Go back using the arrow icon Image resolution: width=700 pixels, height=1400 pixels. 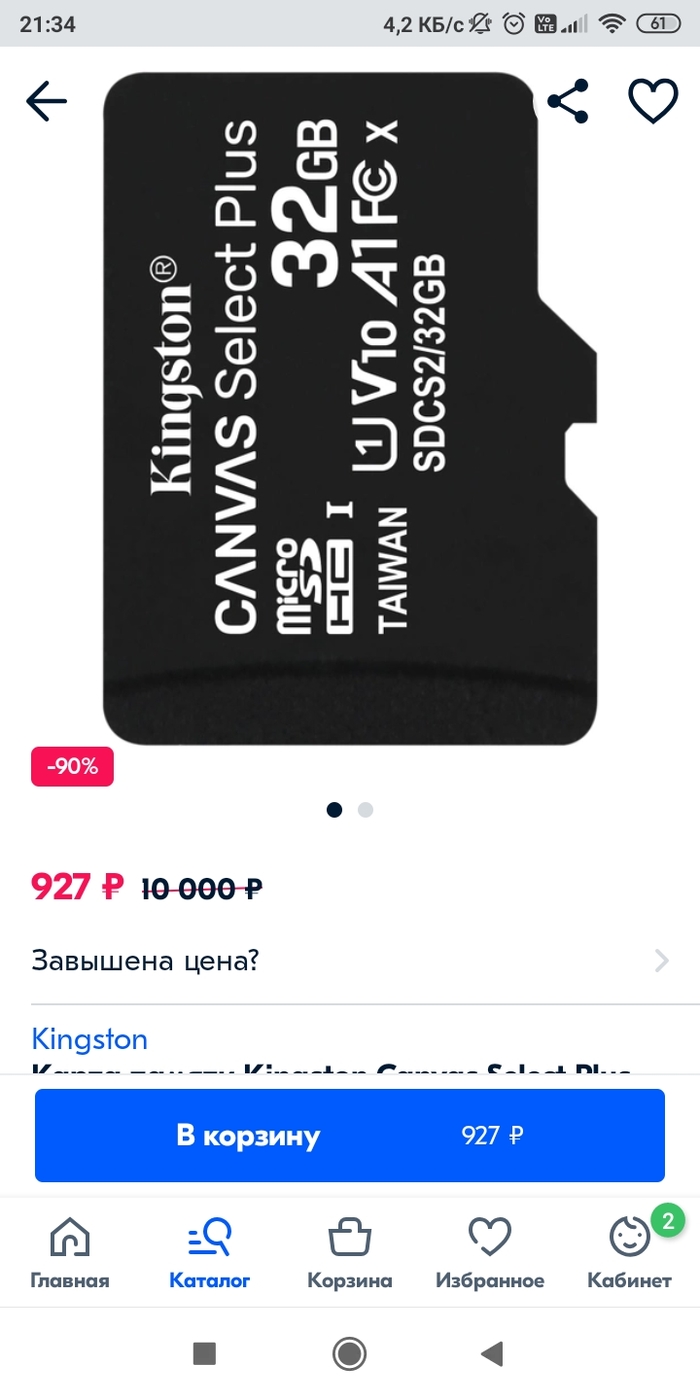pyautogui.click(x=46, y=101)
